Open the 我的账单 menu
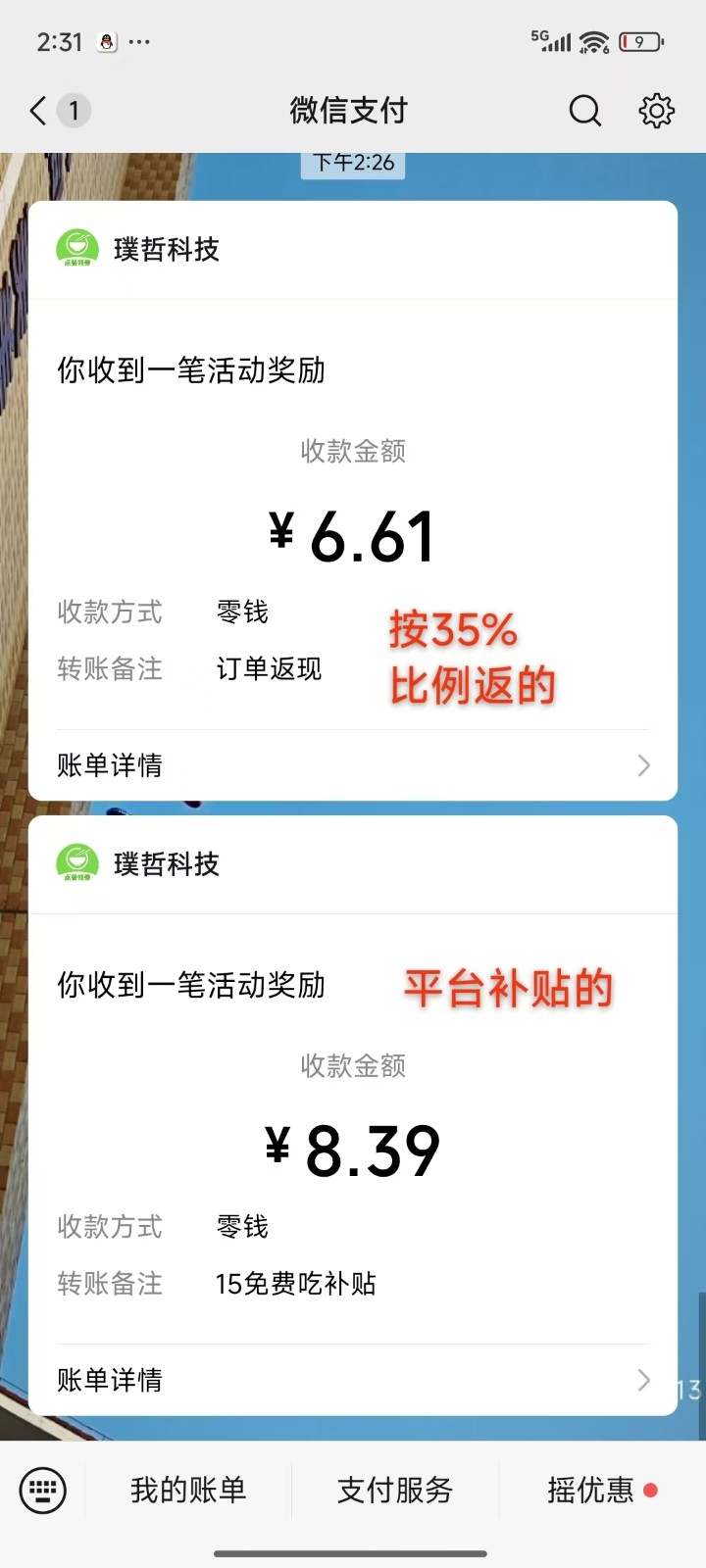Image resolution: width=706 pixels, height=1568 pixels. [188, 1491]
